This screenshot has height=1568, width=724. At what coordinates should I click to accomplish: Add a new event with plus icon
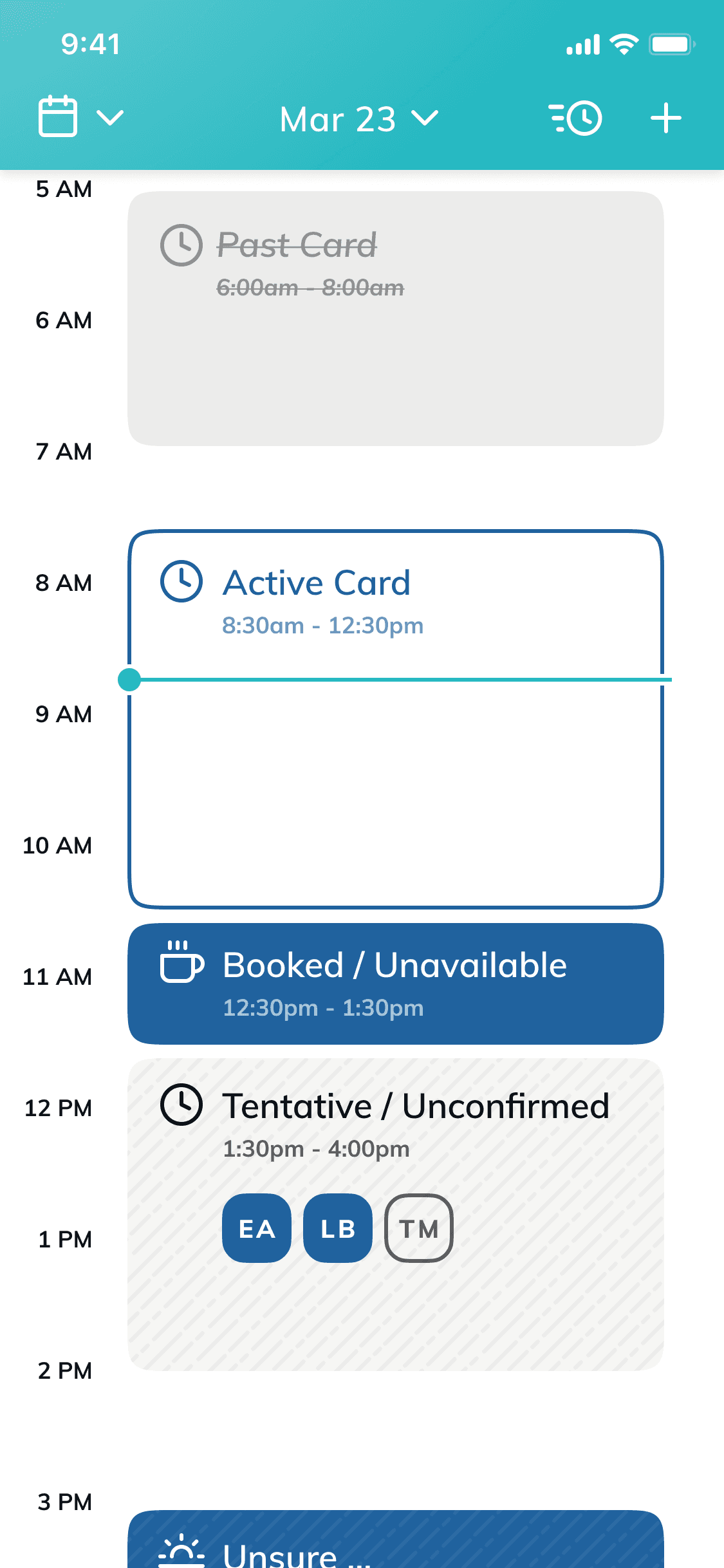pos(666,118)
